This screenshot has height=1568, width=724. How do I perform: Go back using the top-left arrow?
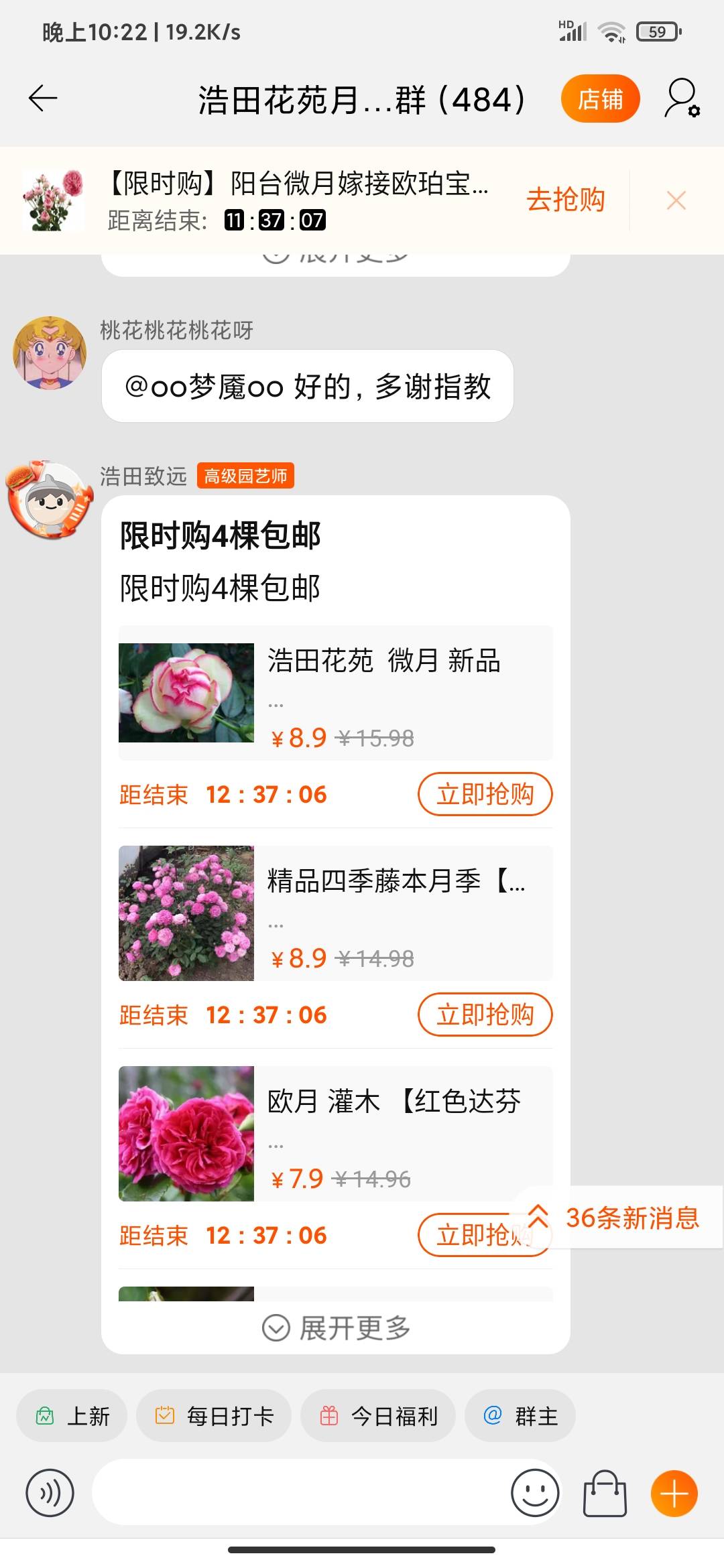(43, 99)
